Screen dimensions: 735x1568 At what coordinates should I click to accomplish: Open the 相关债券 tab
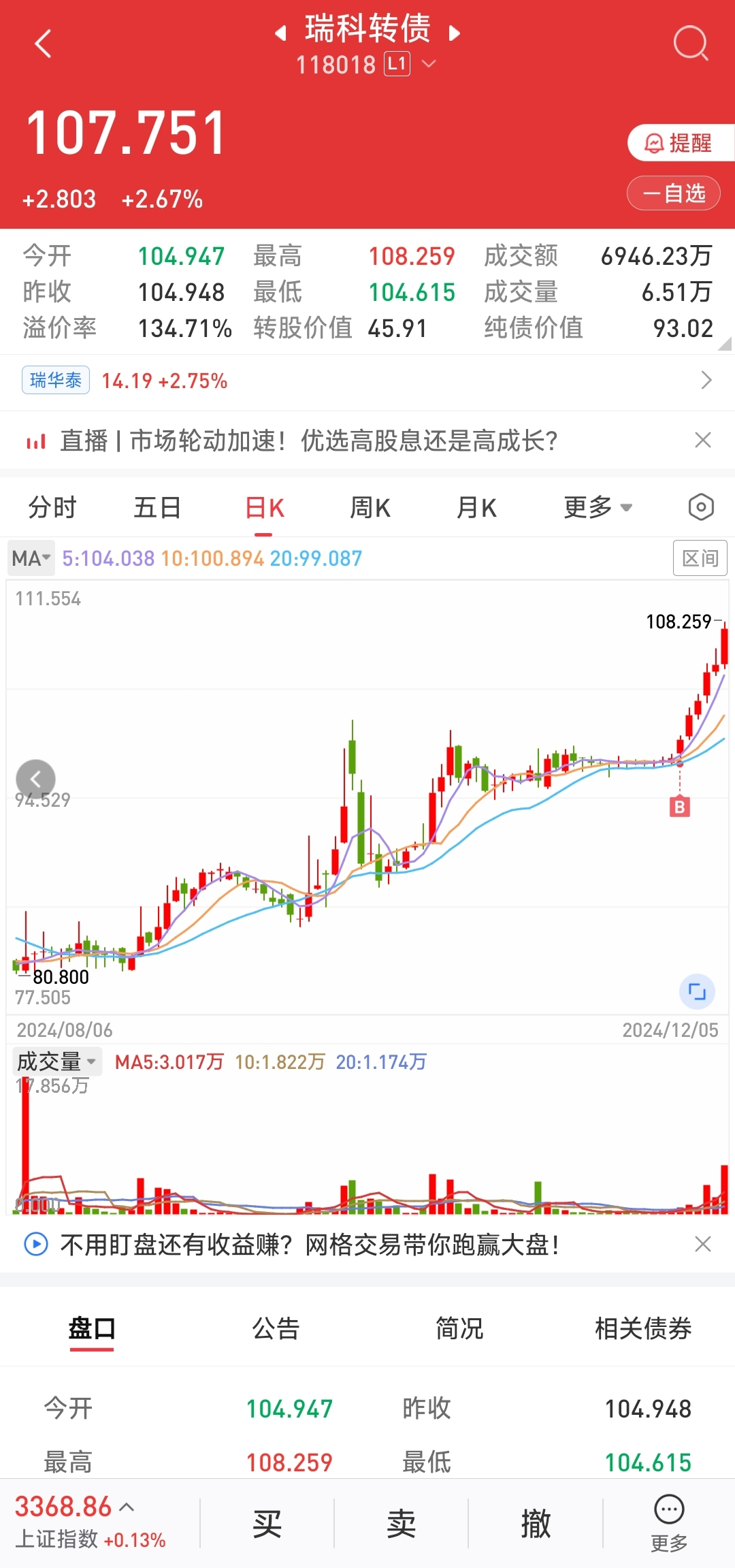click(643, 1328)
